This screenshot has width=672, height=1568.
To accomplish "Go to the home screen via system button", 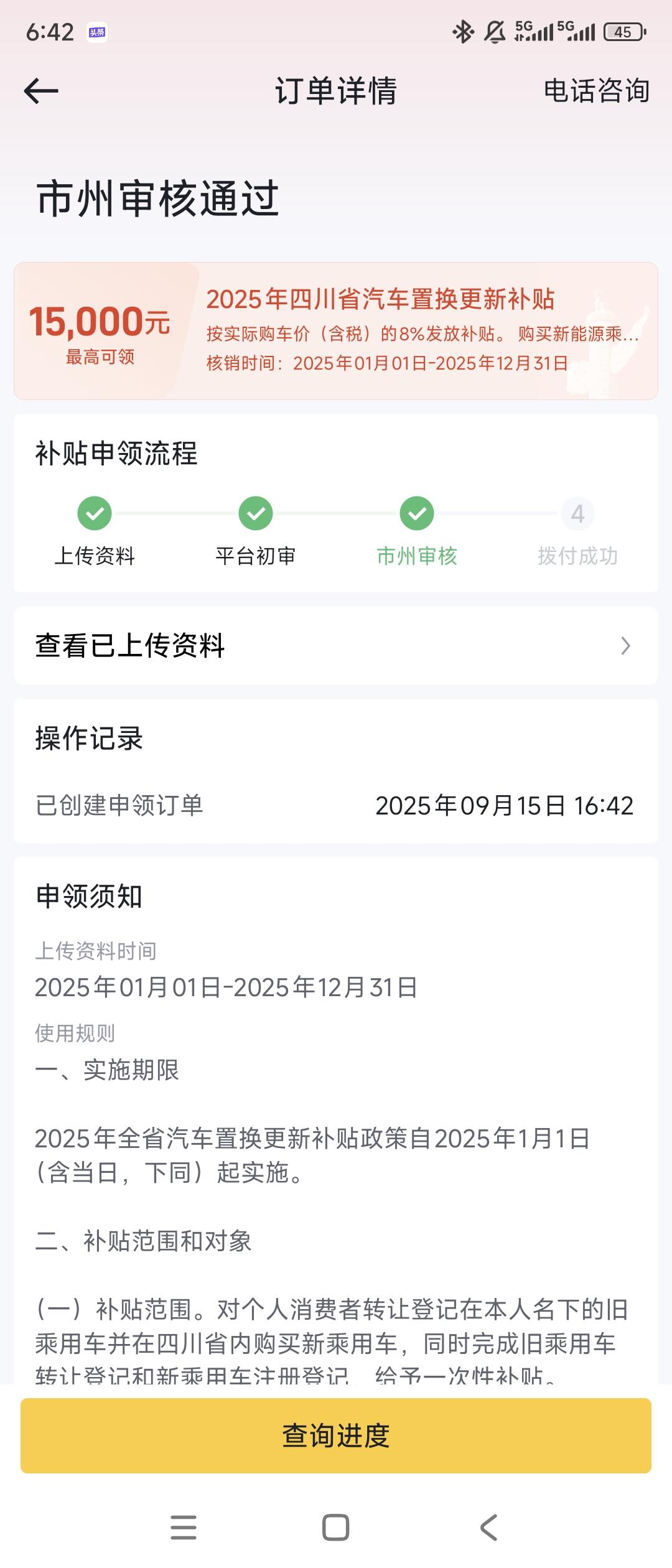I will 336,1528.
